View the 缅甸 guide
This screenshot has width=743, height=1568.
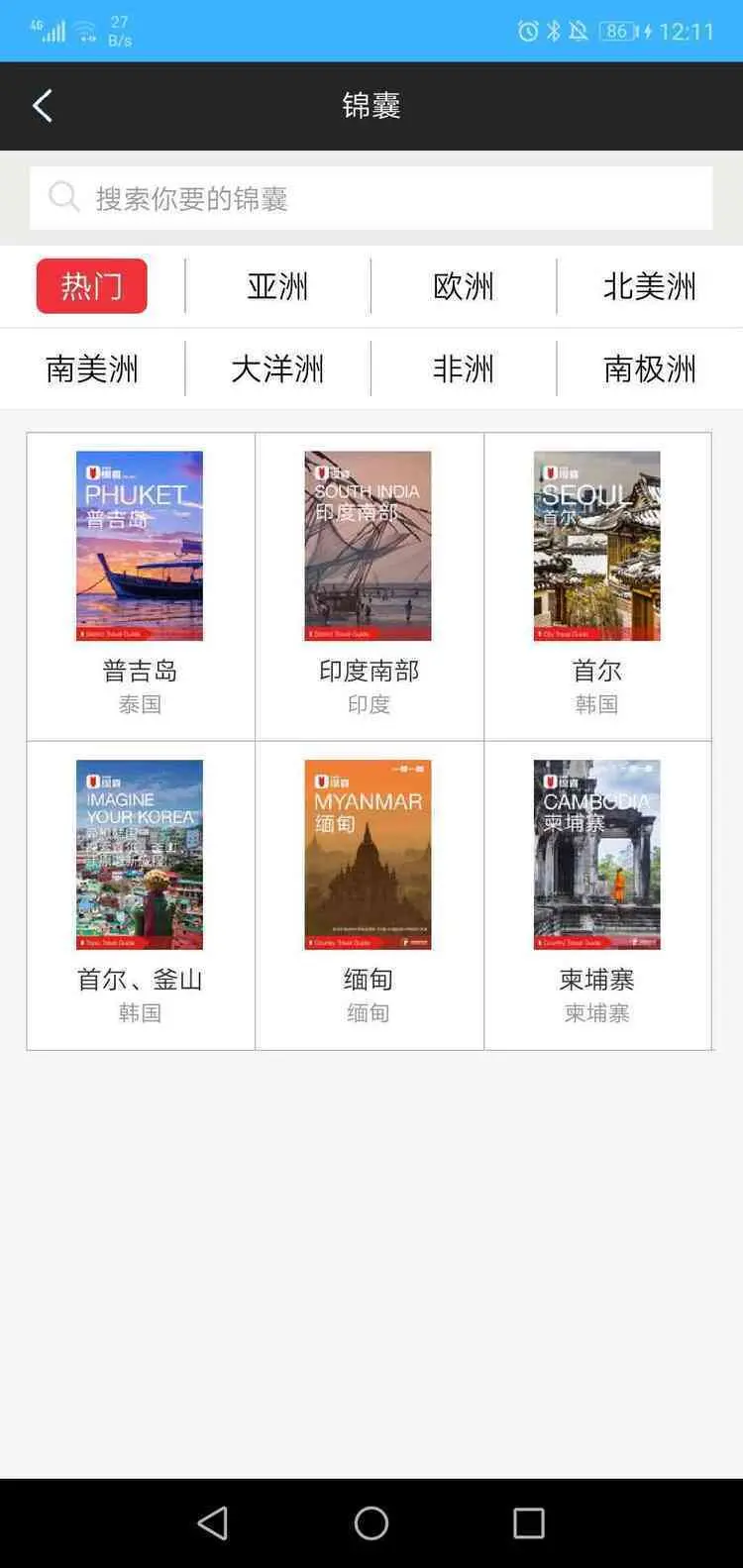[x=369, y=893]
